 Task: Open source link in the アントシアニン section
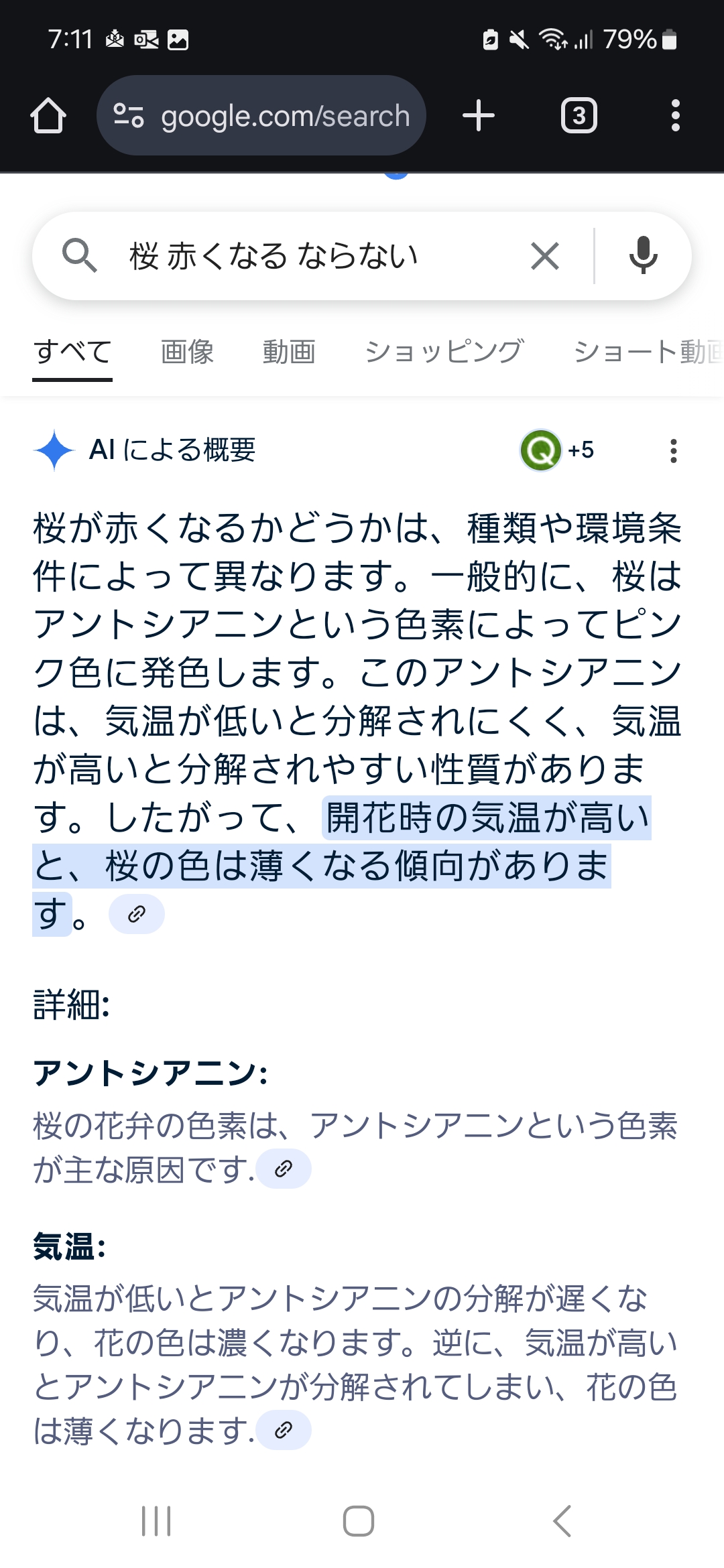[x=284, y=1169]
